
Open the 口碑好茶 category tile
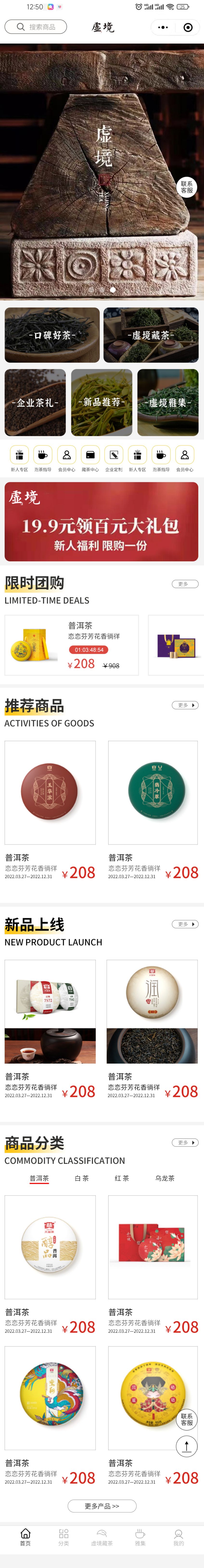point(52,335)
